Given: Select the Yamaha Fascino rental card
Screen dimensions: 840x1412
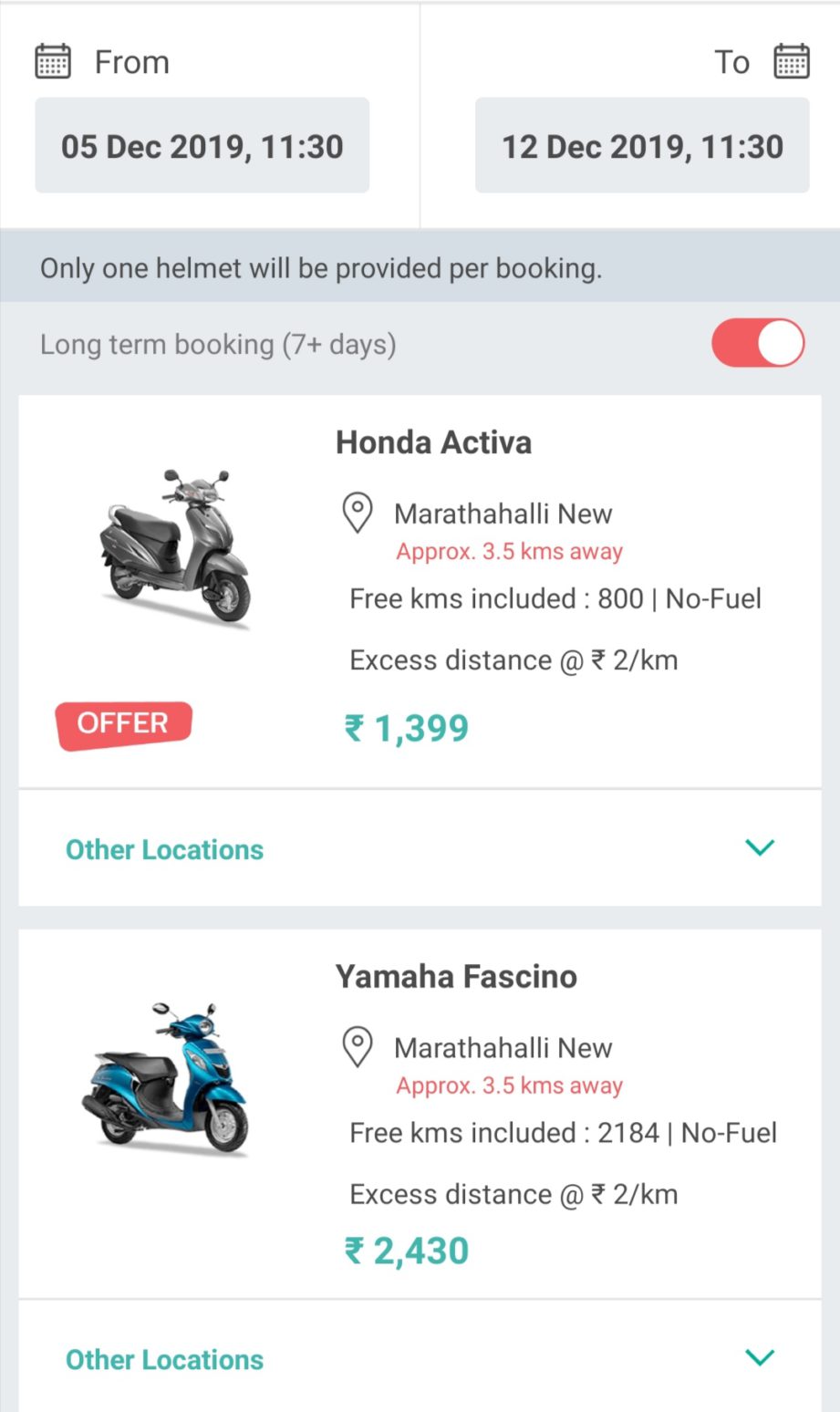Looking at the screenshot, I should 420,1113.
